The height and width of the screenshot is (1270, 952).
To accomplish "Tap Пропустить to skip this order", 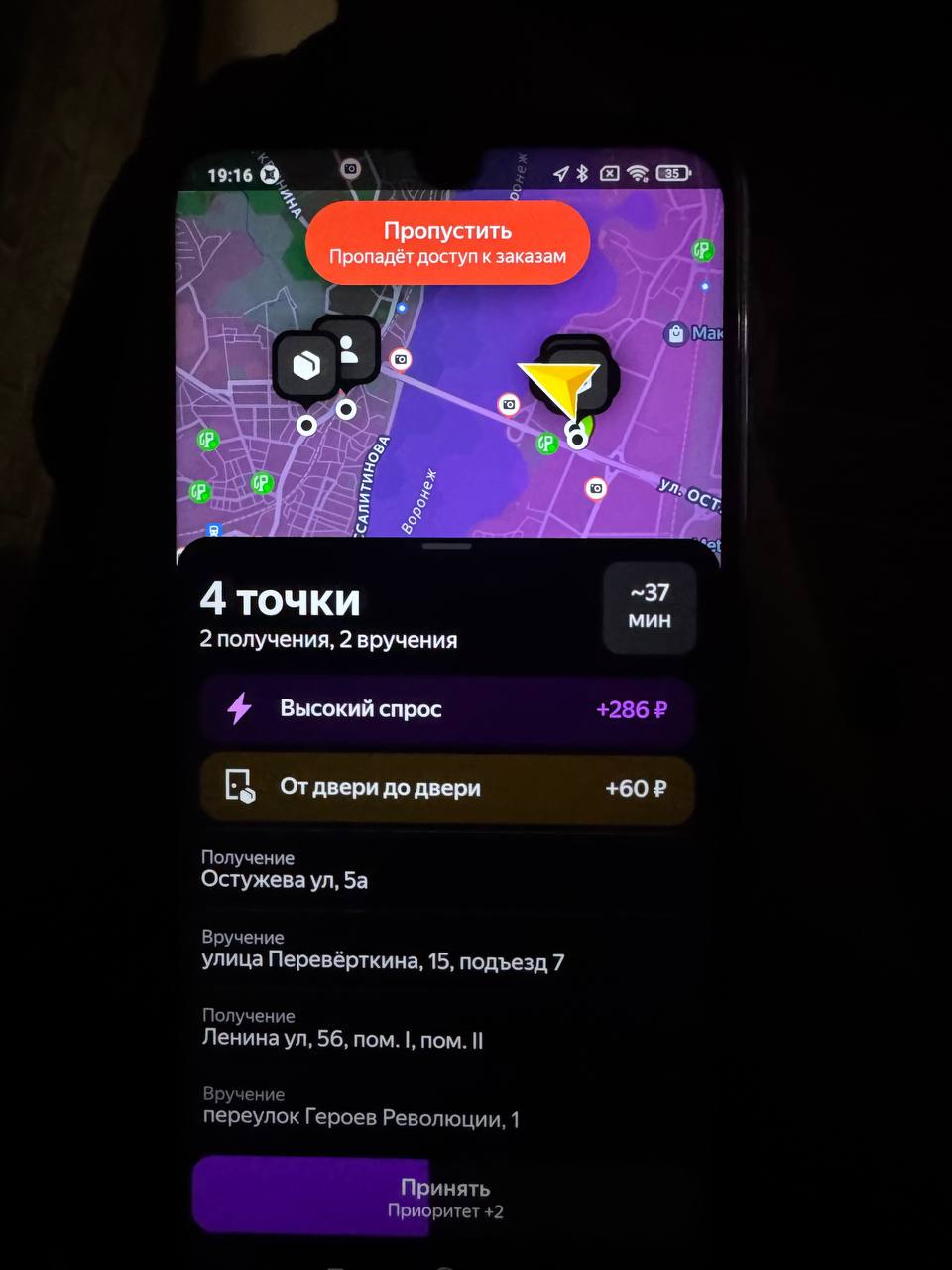I will (447, 243).
